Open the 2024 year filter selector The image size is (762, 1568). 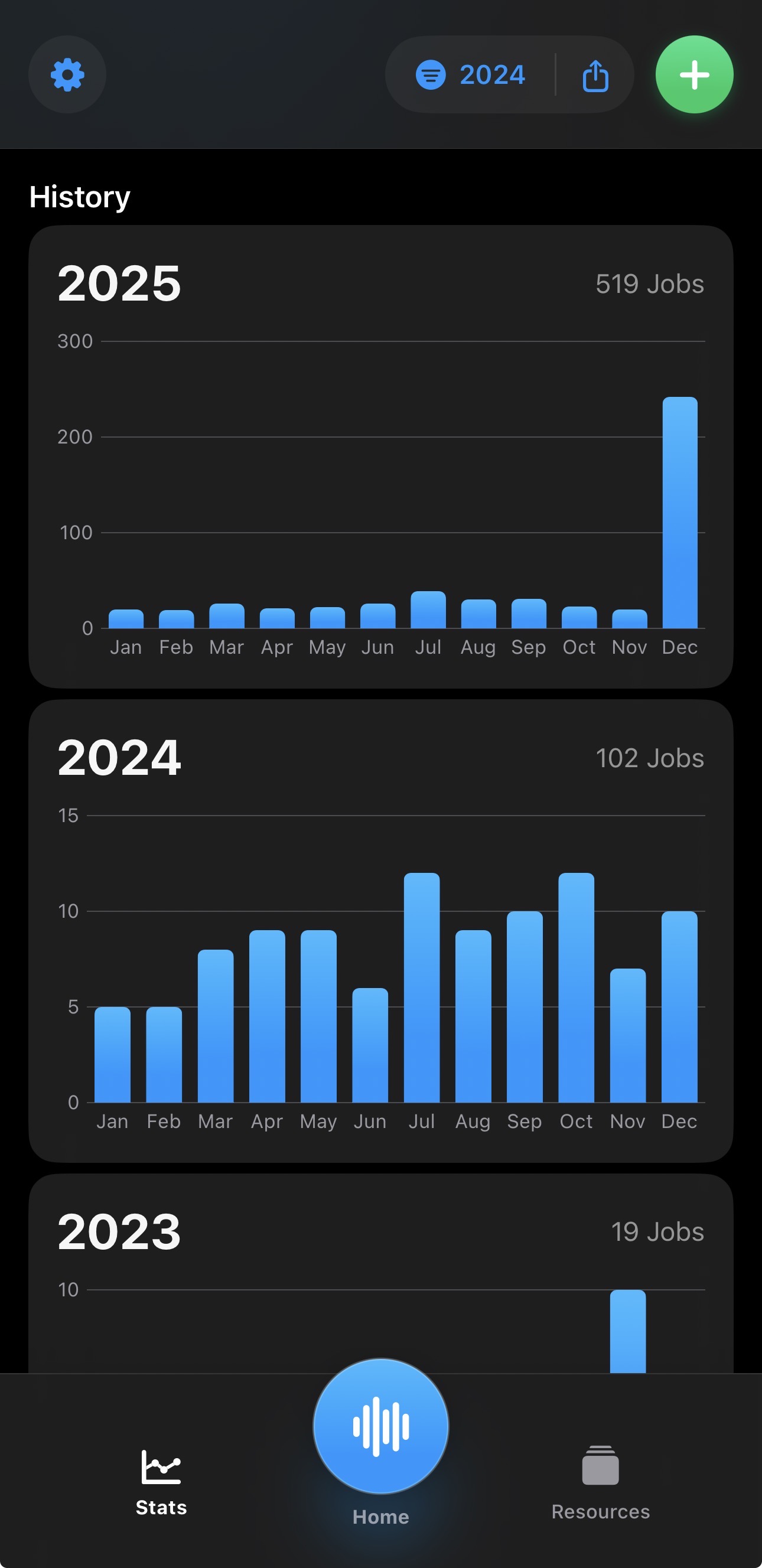(493, 74)
